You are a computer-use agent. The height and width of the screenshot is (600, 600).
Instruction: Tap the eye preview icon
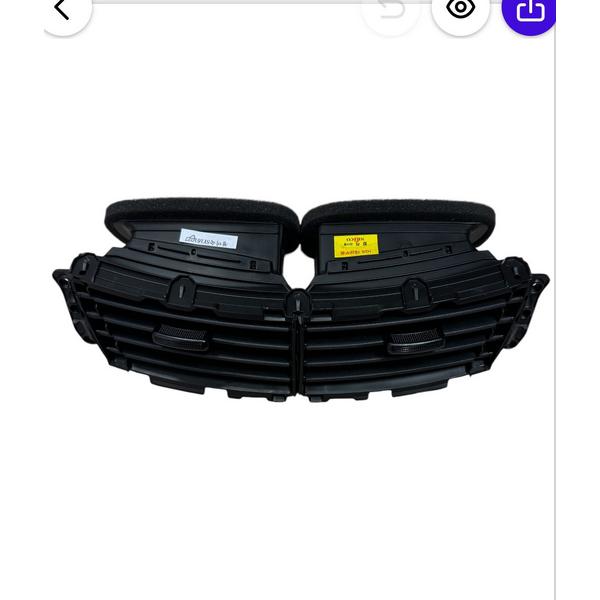tap(460, 9)
